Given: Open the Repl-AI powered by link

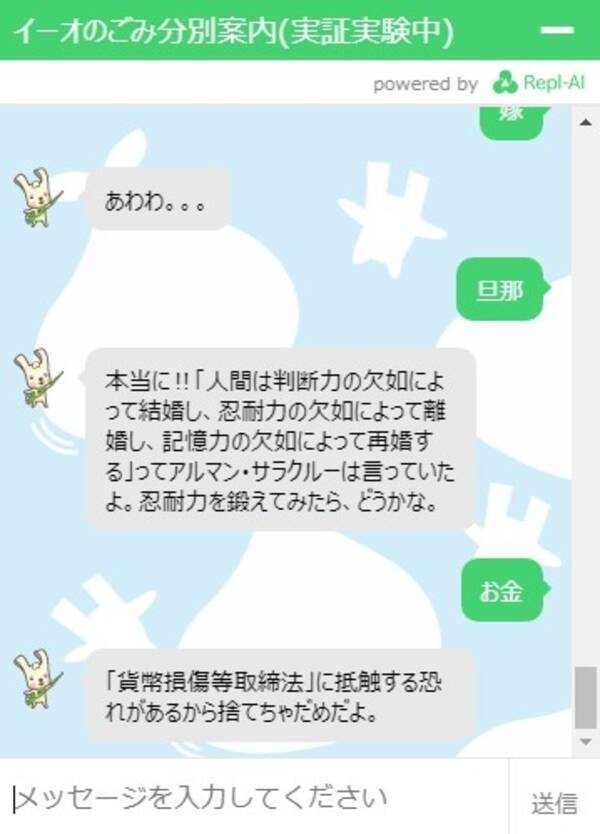Looking at the screenshot, I should 540,83.
